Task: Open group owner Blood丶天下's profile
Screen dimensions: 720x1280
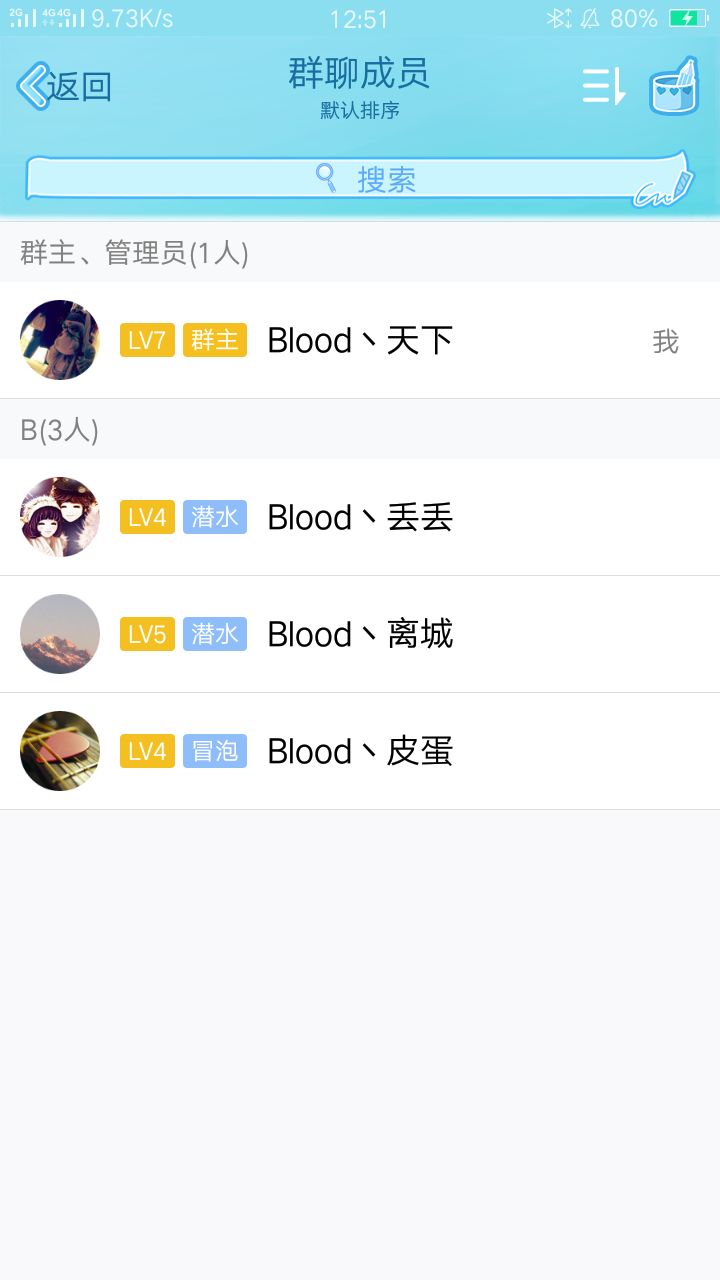Action: point(360,340)
